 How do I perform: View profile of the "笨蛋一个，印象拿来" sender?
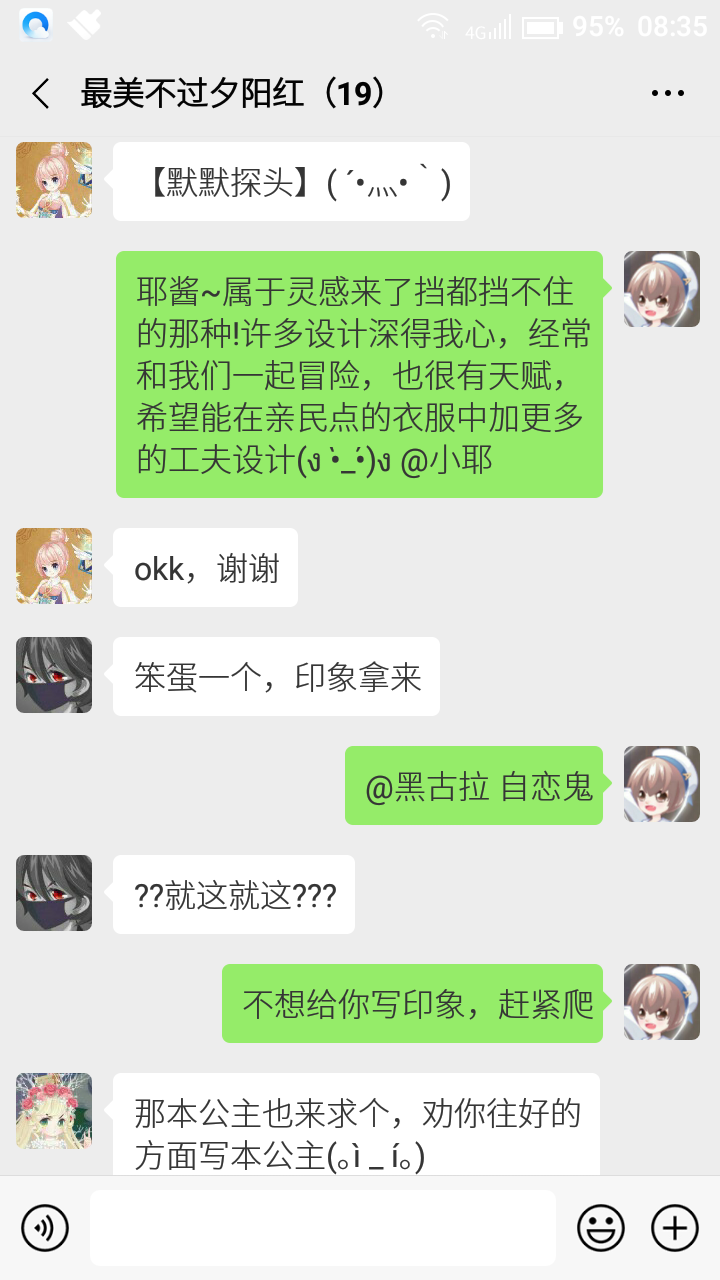(54, 675)
